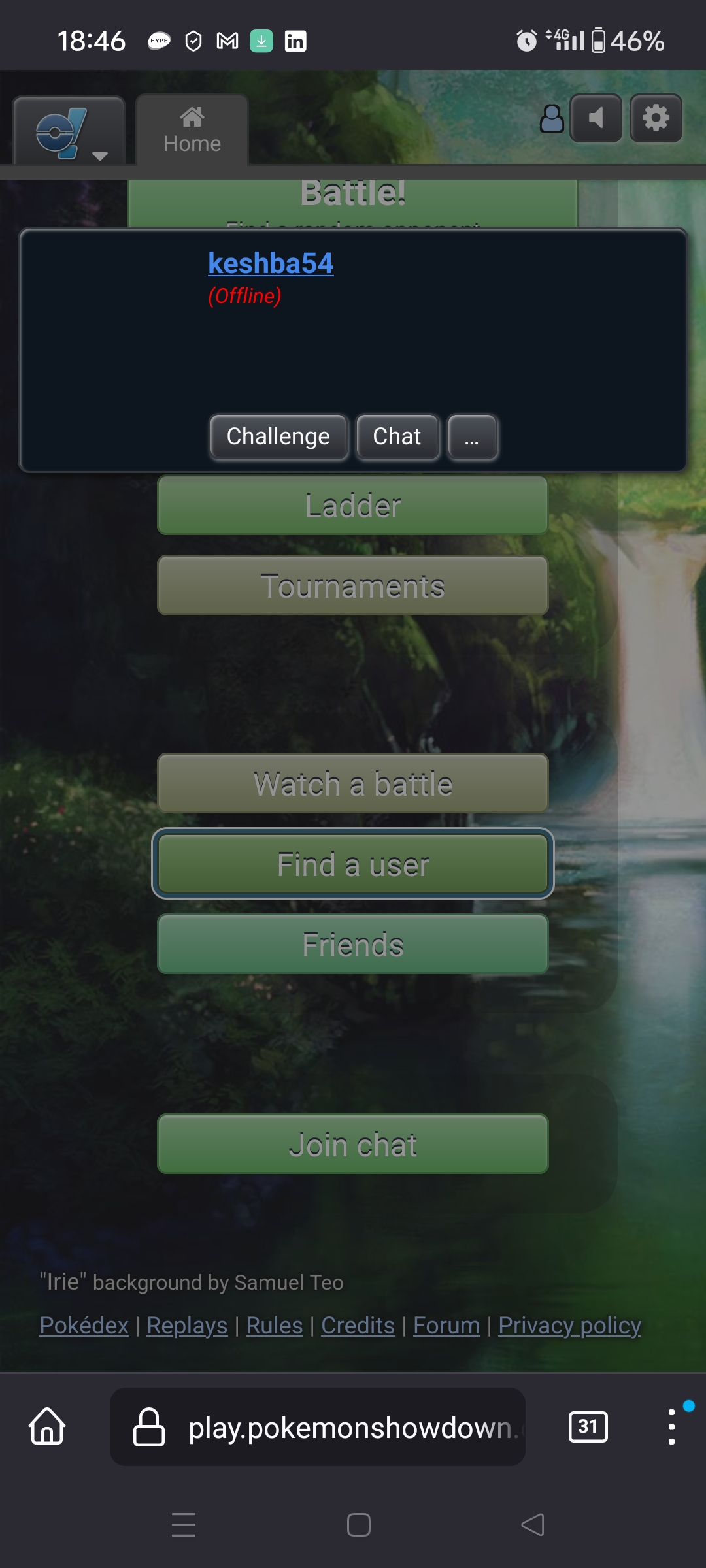
Task: Tap Find a user
Action: (353, 864)
